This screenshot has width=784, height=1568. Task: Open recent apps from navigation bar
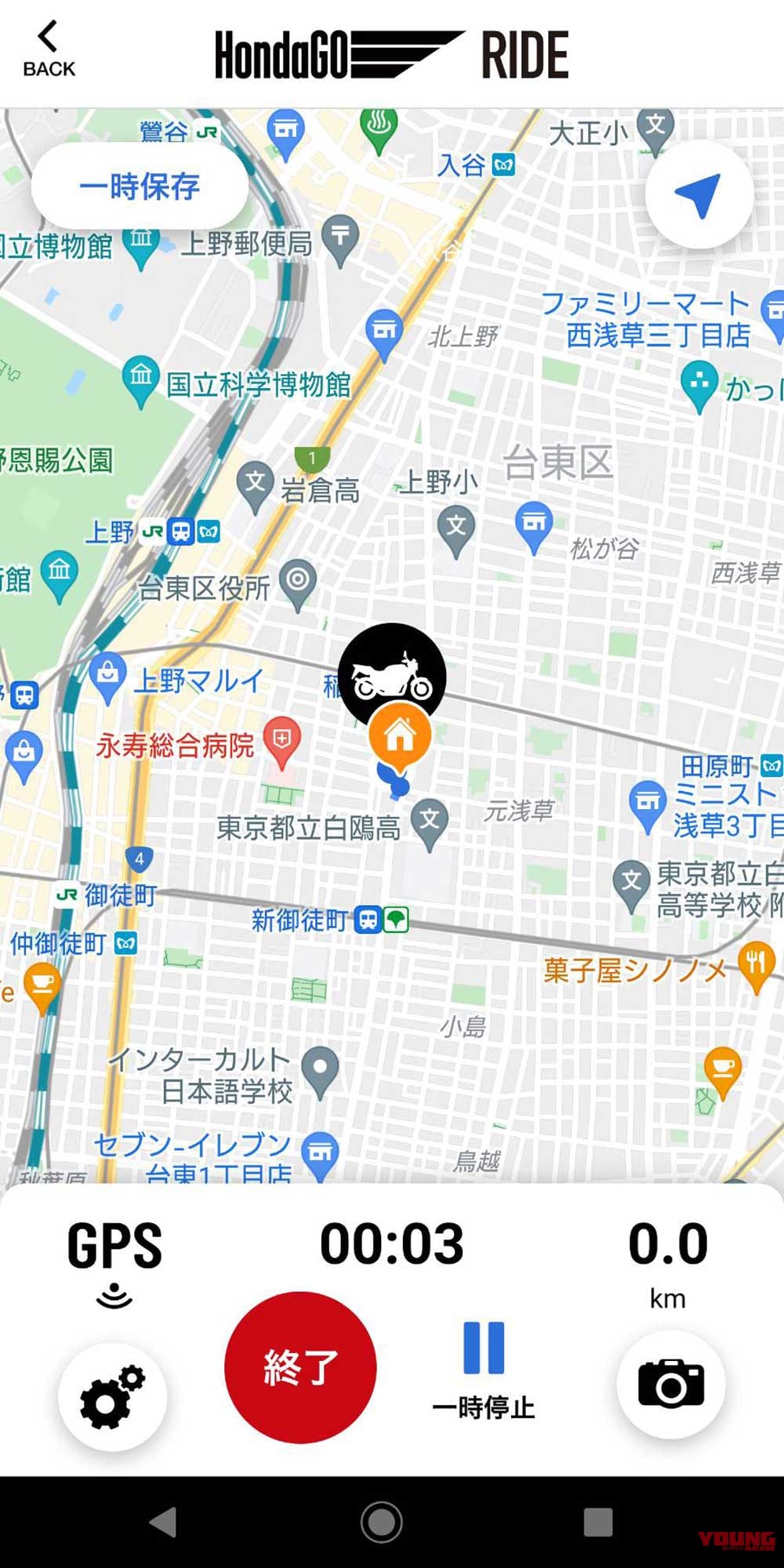point(598,1522)
